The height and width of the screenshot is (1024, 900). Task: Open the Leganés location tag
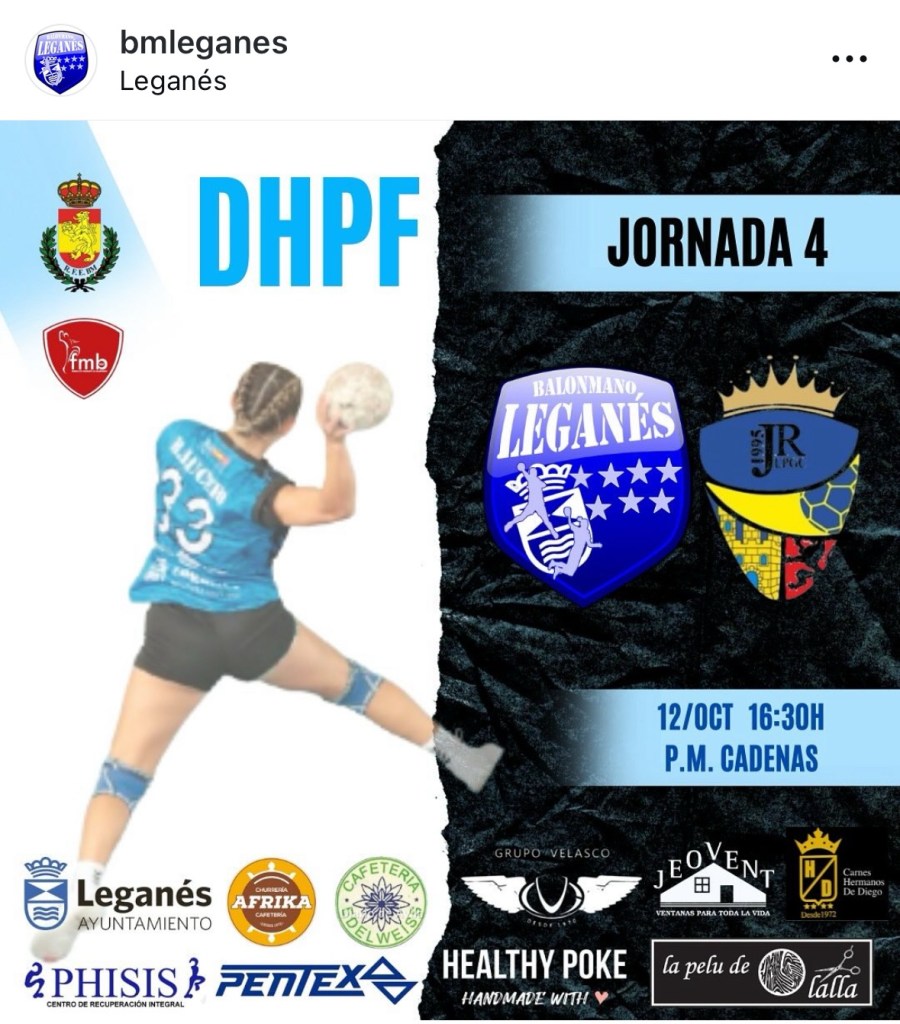[173, 81]
